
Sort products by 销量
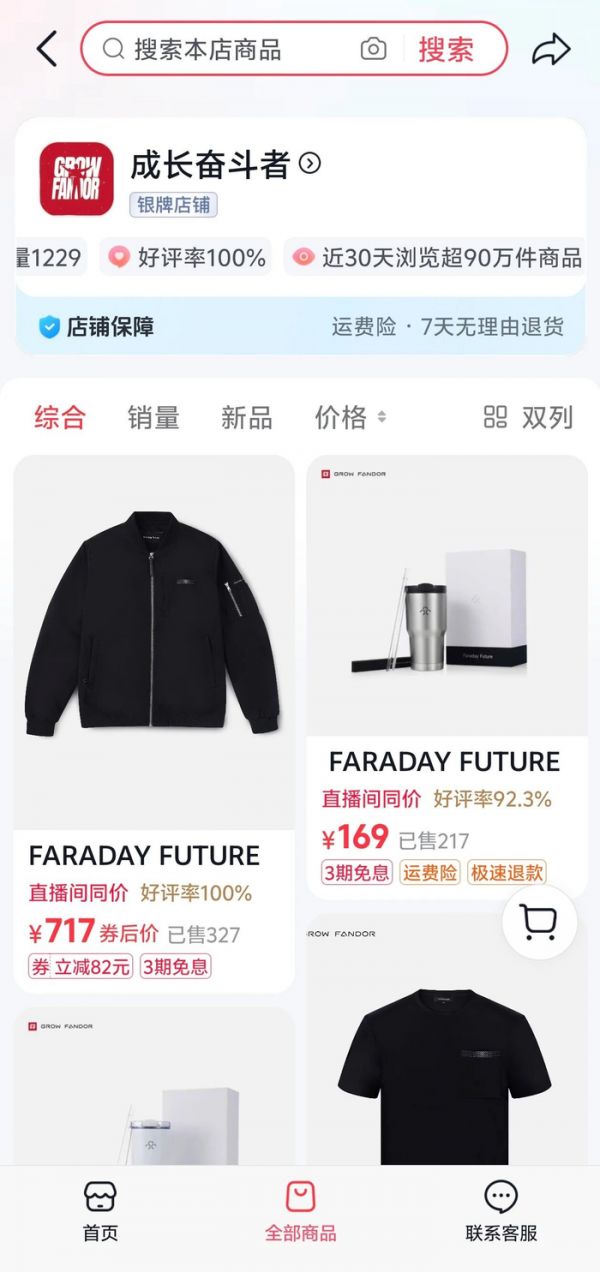point(153,417)
